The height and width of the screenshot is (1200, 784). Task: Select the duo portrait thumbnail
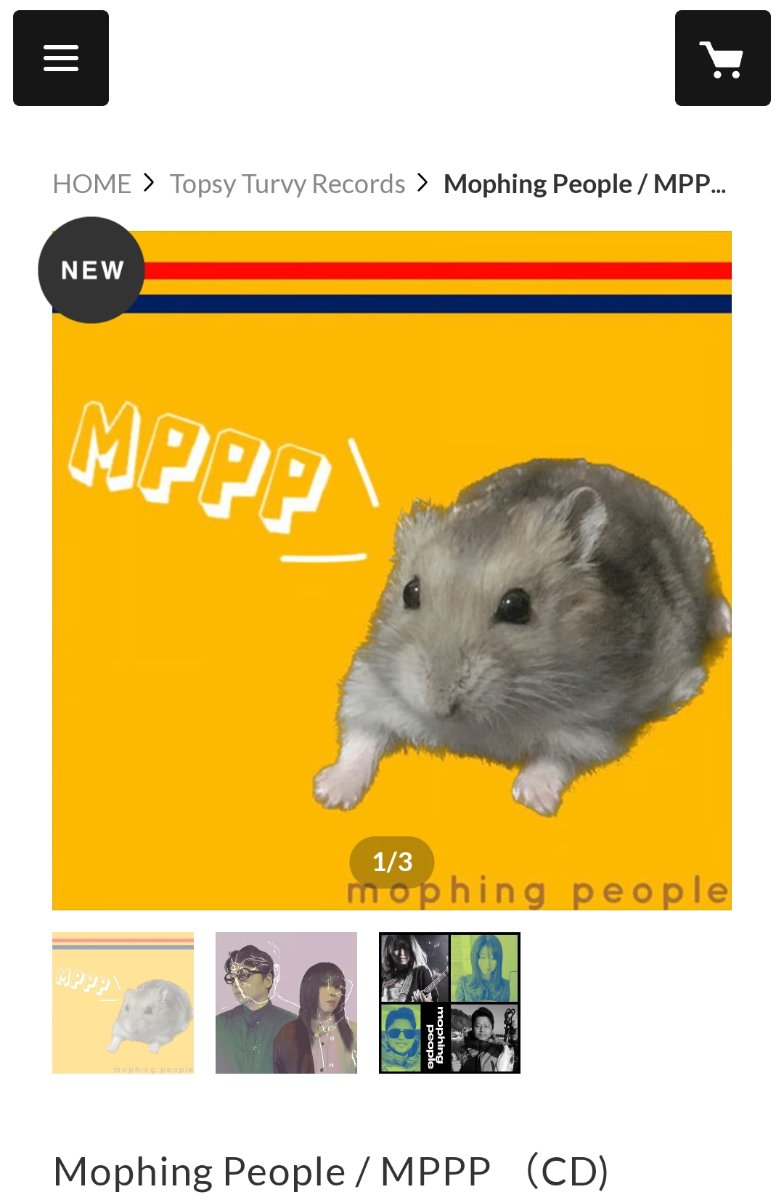point(286,1003)
